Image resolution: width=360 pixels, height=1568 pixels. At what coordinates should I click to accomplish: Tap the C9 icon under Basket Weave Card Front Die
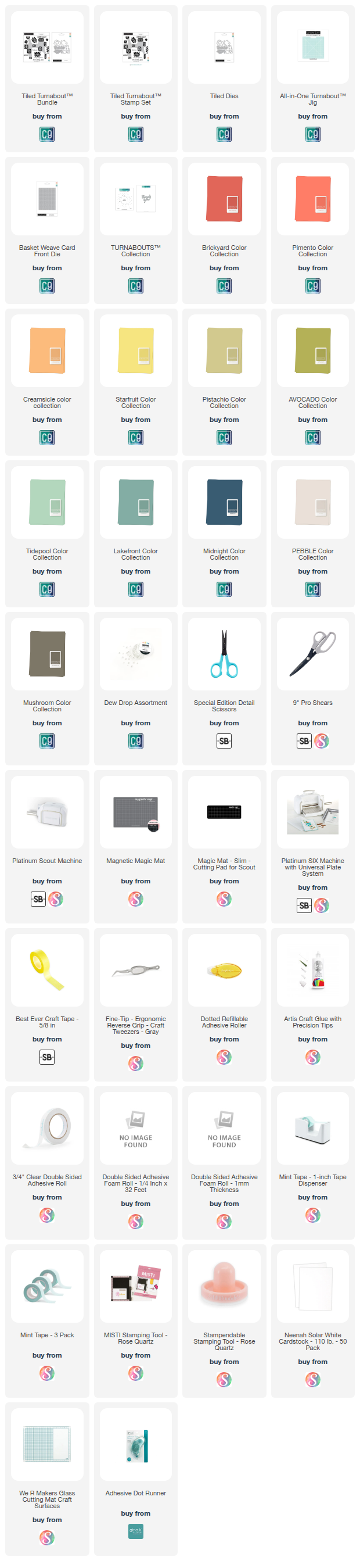pos(47,286)
